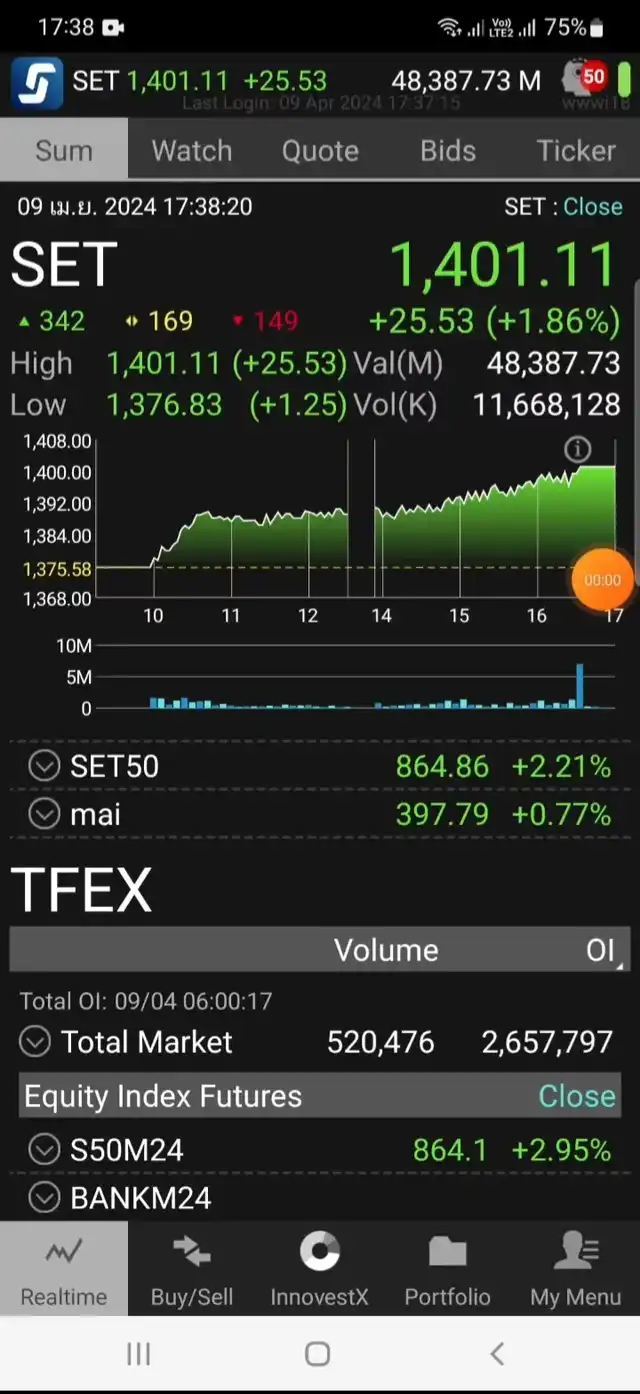Open the Quote tab
640x1394 pixels.
point(320,151)
